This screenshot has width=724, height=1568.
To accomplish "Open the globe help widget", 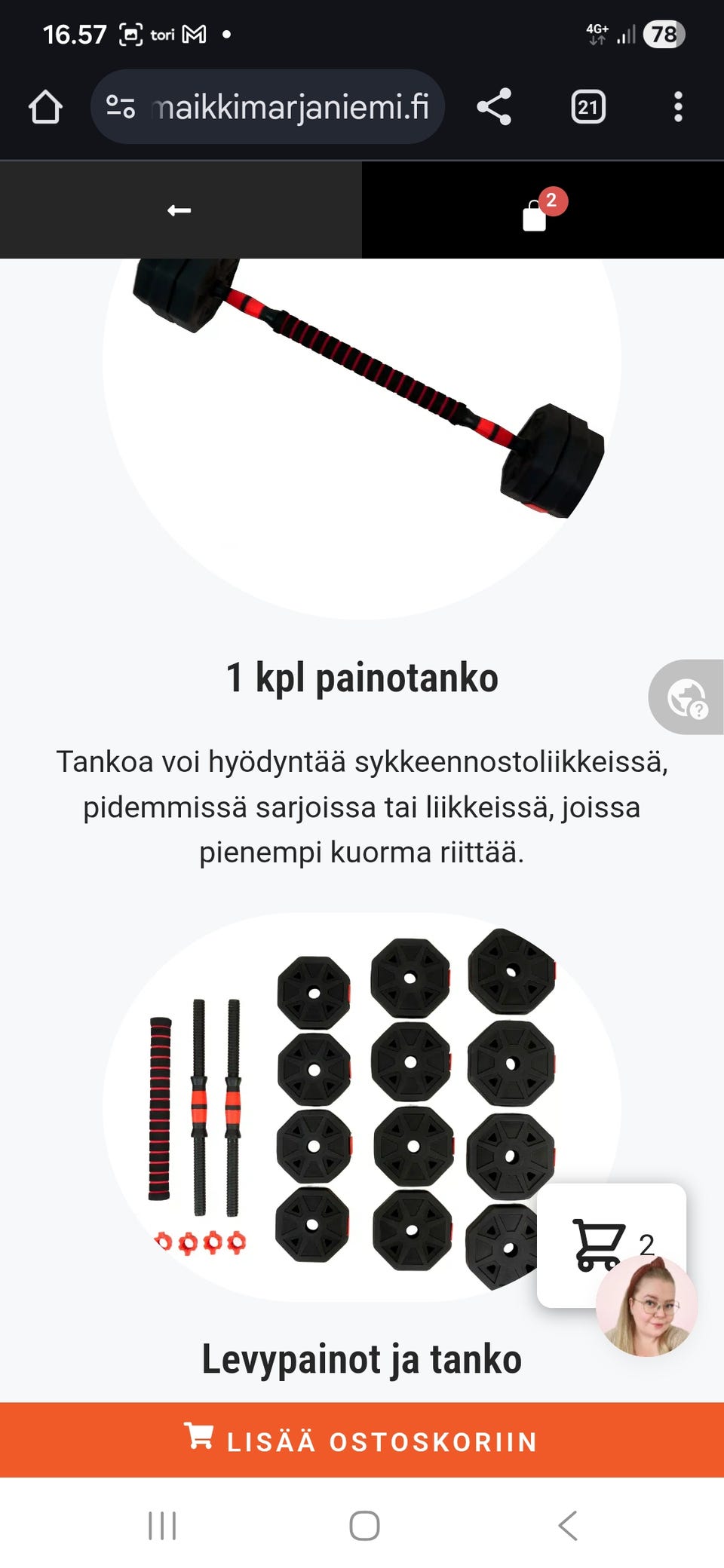I will [687, 697].
